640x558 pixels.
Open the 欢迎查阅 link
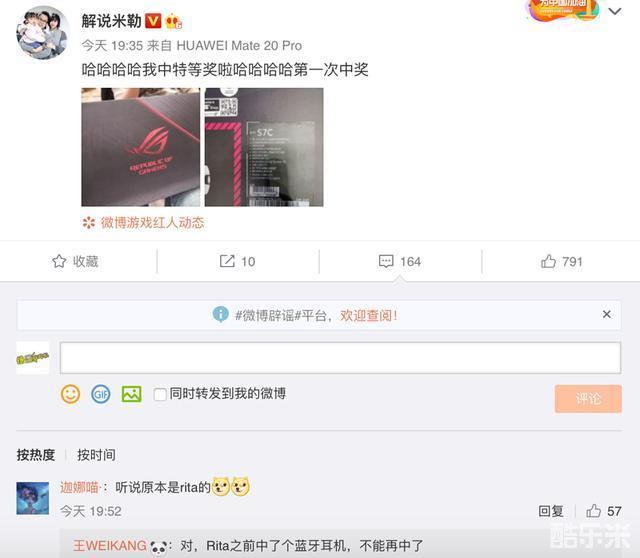point(368,314)
